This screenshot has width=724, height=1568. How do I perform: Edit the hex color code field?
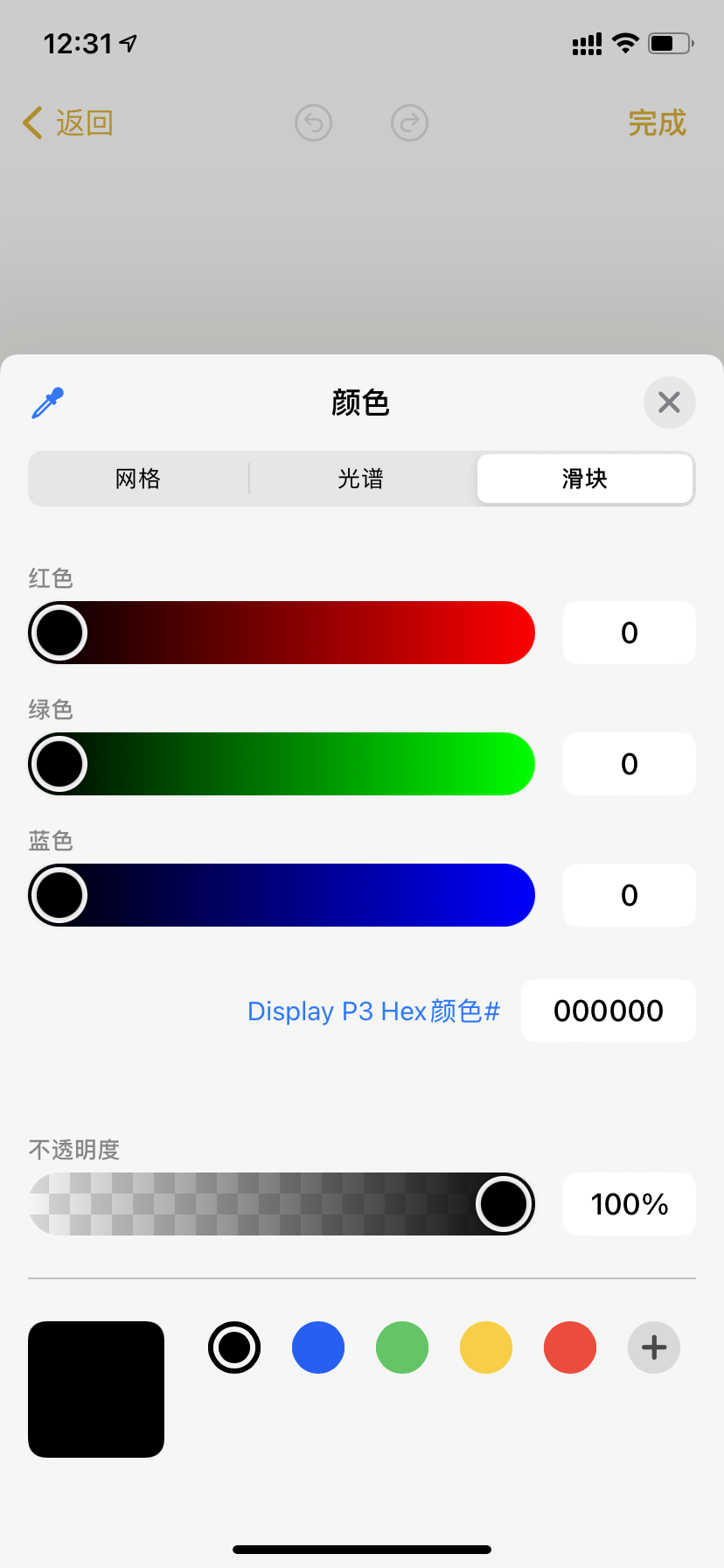pos(608,1011)
